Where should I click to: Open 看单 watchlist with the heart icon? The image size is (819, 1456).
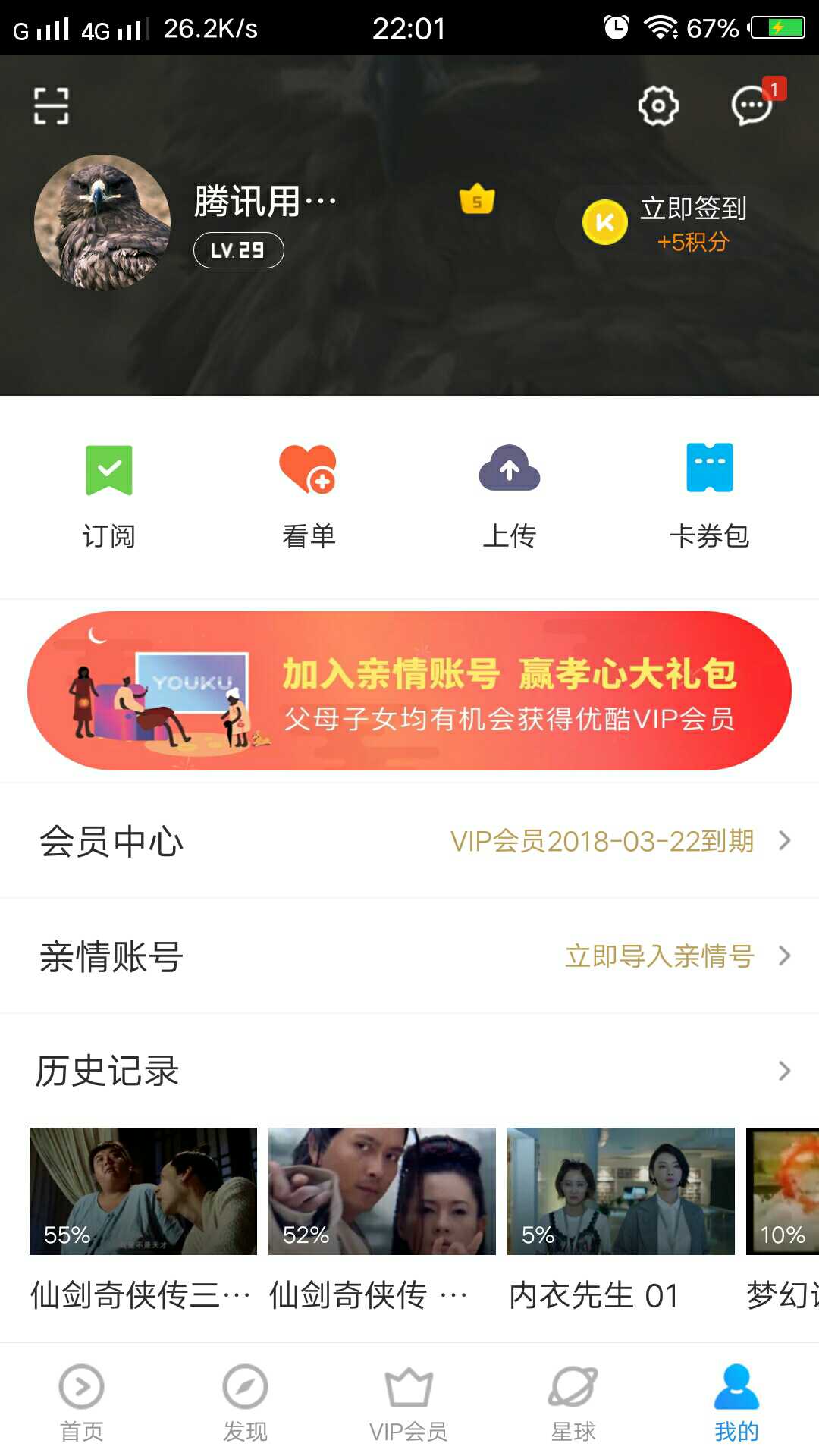[x=309, y=493]
